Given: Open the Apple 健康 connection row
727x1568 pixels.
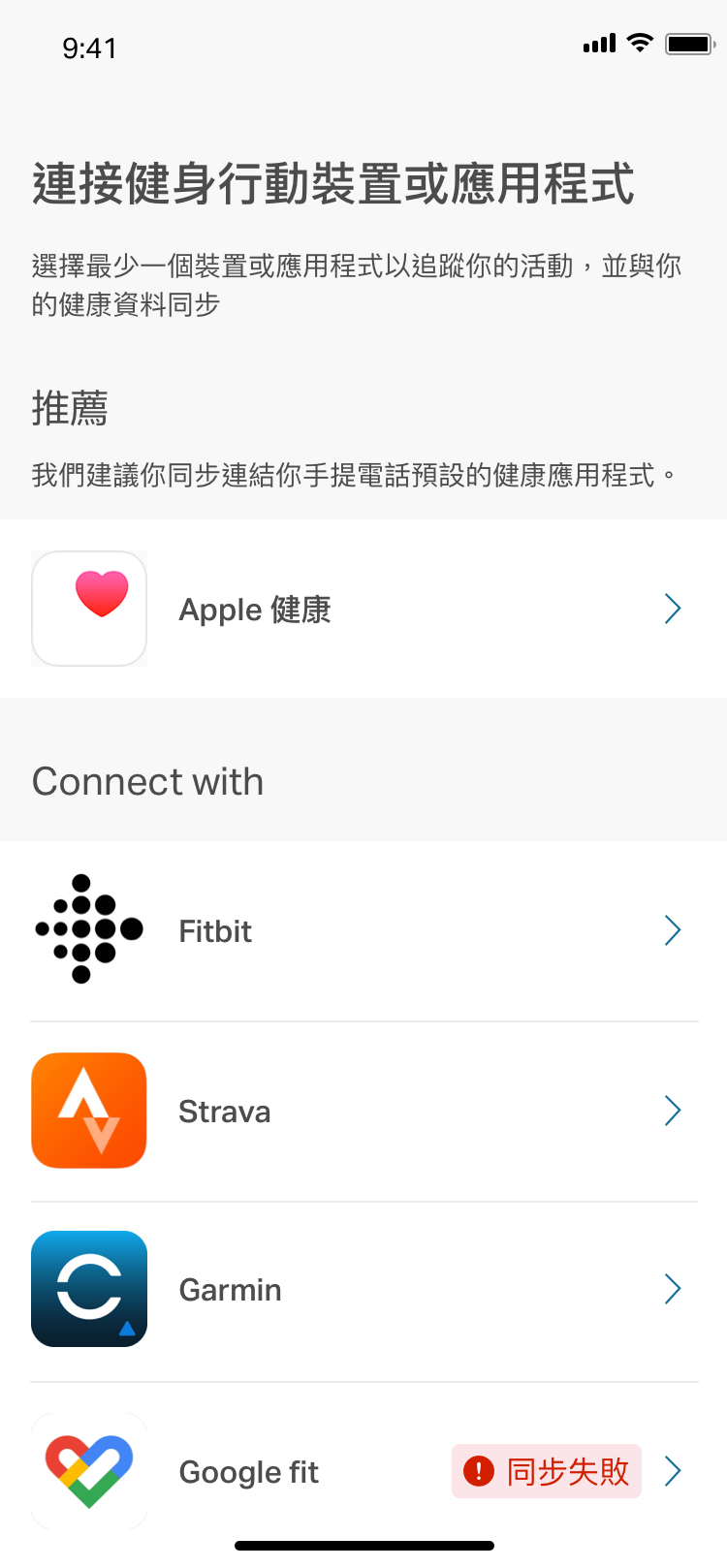Looking at the screenshot, I should point(363,609).
